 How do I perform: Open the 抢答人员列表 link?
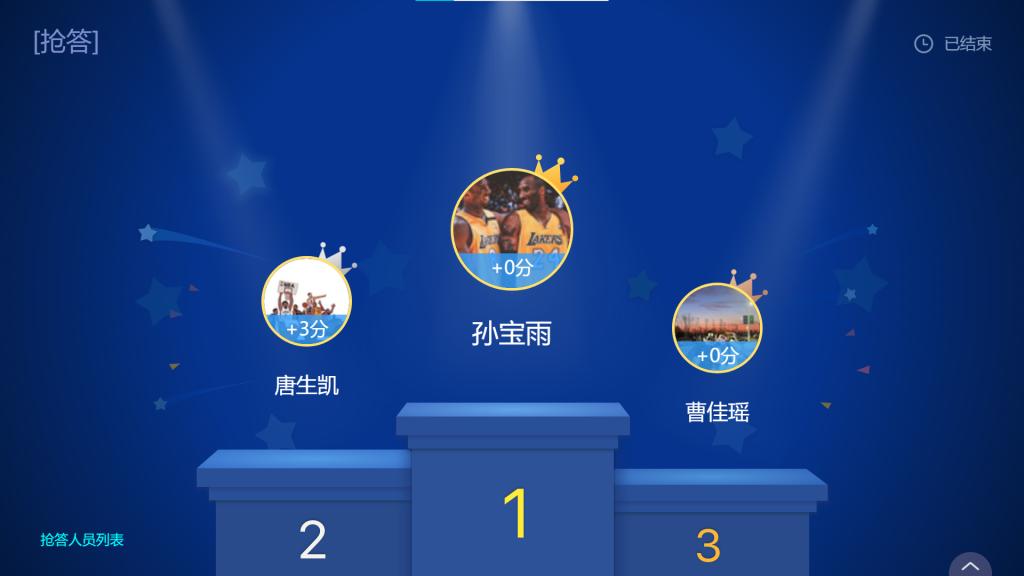(82, 540)
